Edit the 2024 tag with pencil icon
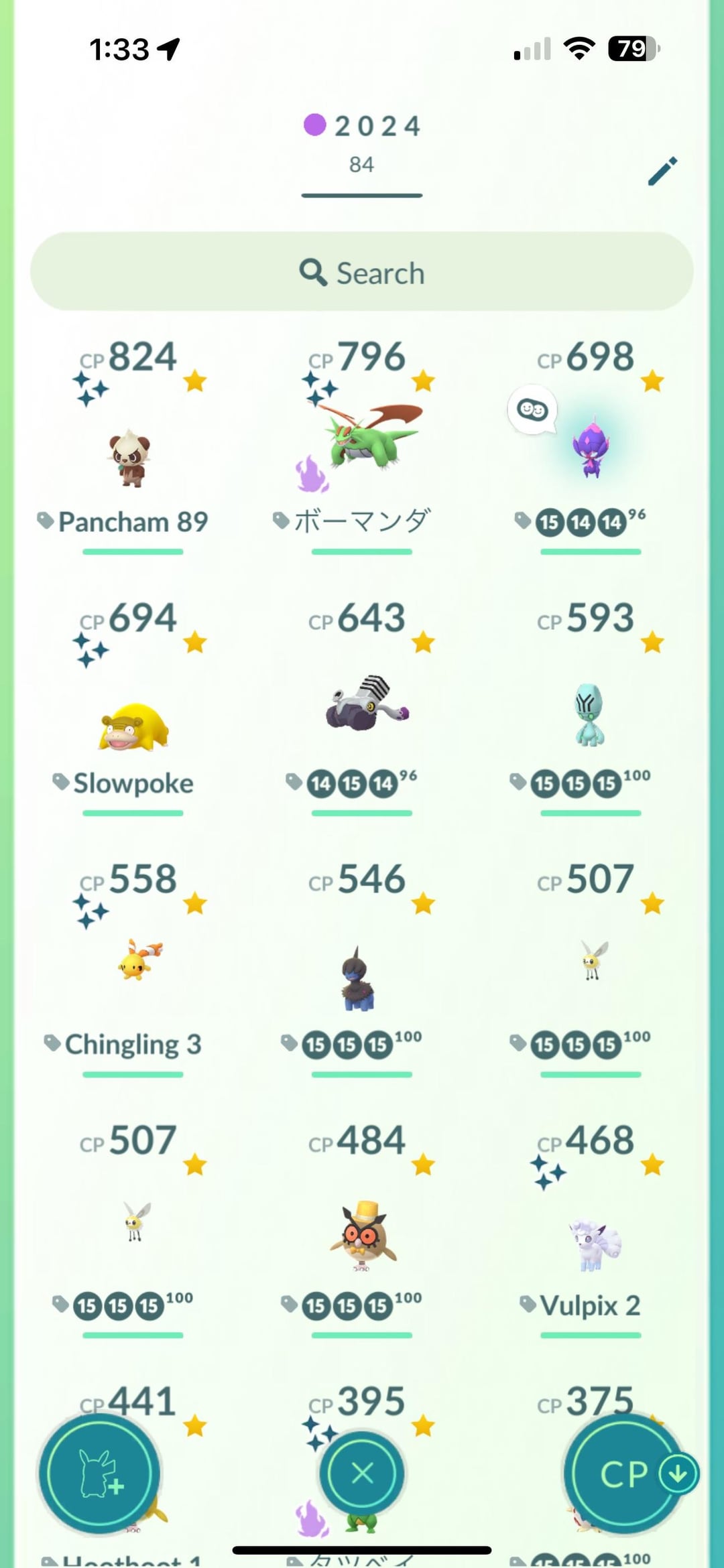 pos(662,172)
